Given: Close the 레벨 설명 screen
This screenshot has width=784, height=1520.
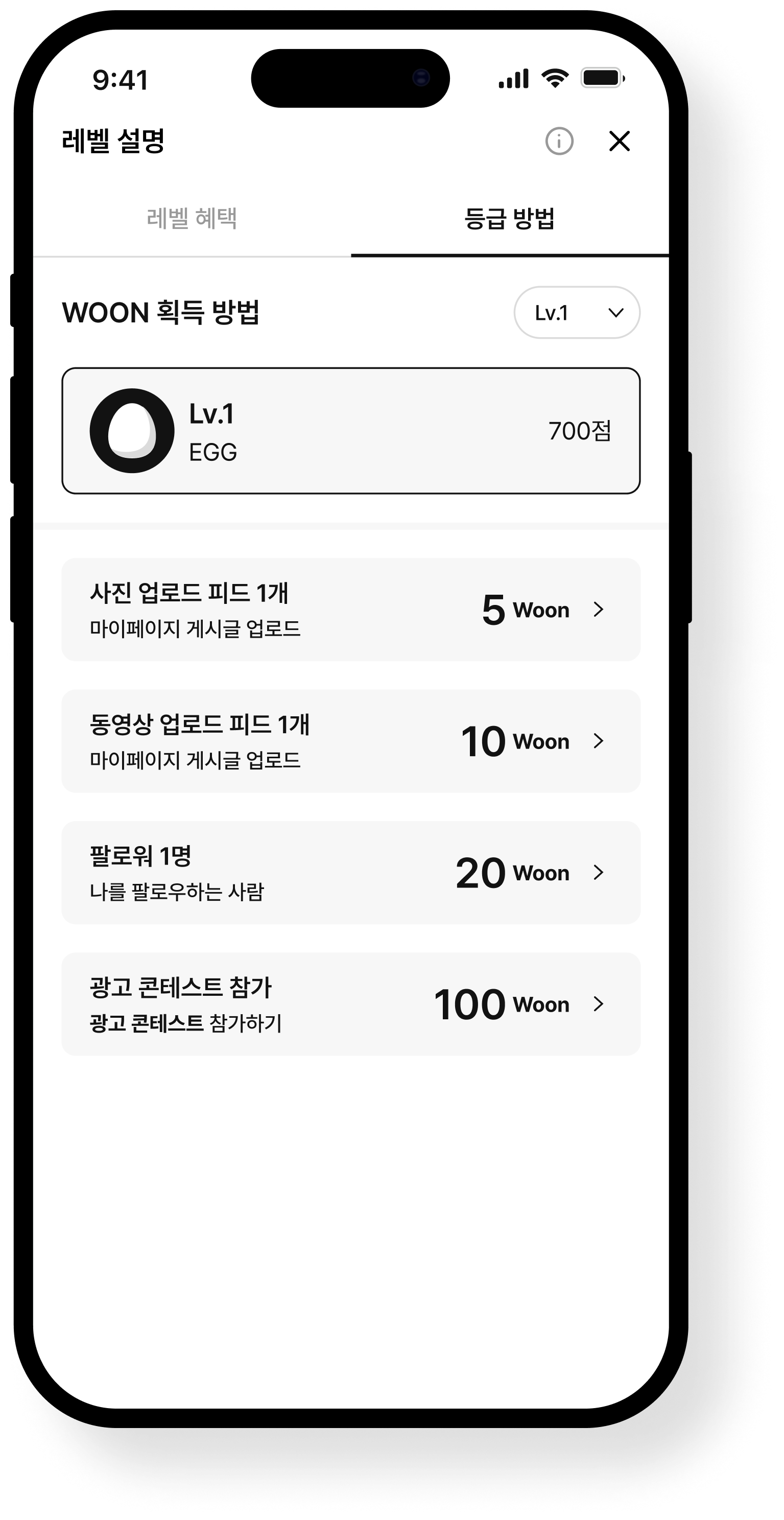Looking at the screenshot, I should [x=620, y=141].
